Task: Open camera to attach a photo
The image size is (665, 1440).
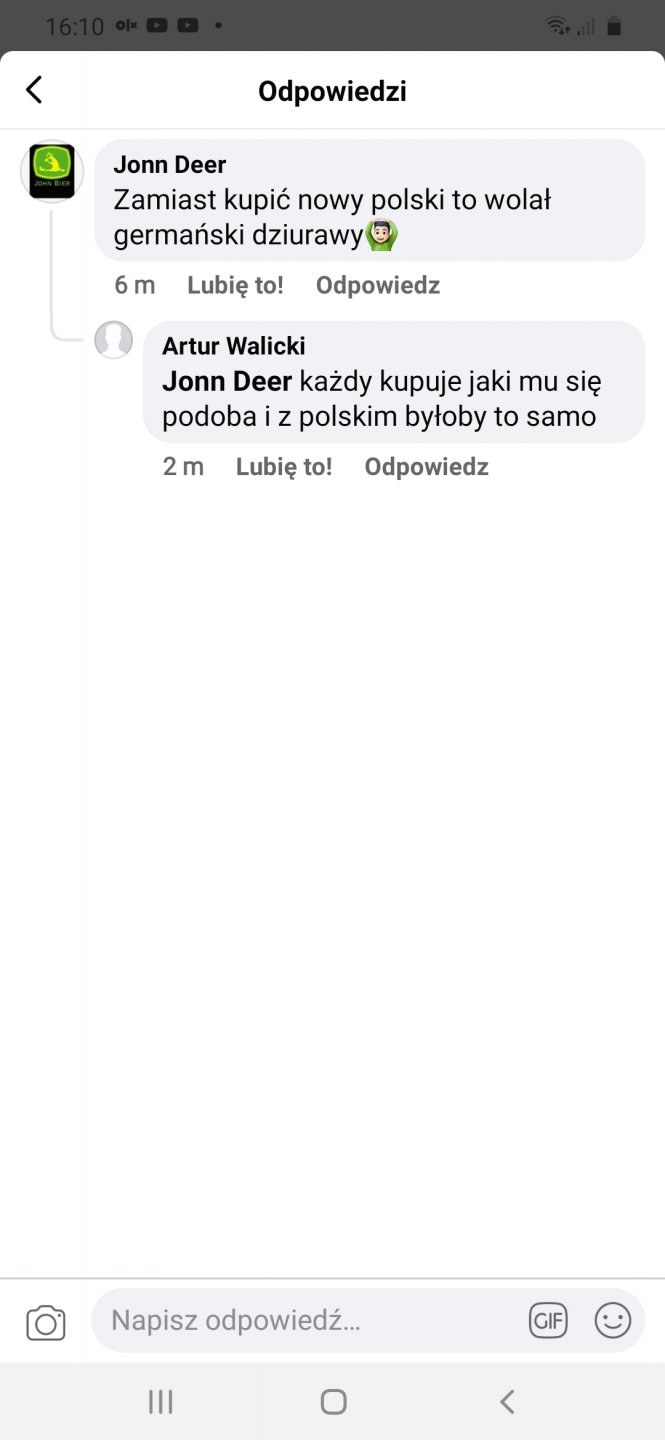Action: 46,1322
